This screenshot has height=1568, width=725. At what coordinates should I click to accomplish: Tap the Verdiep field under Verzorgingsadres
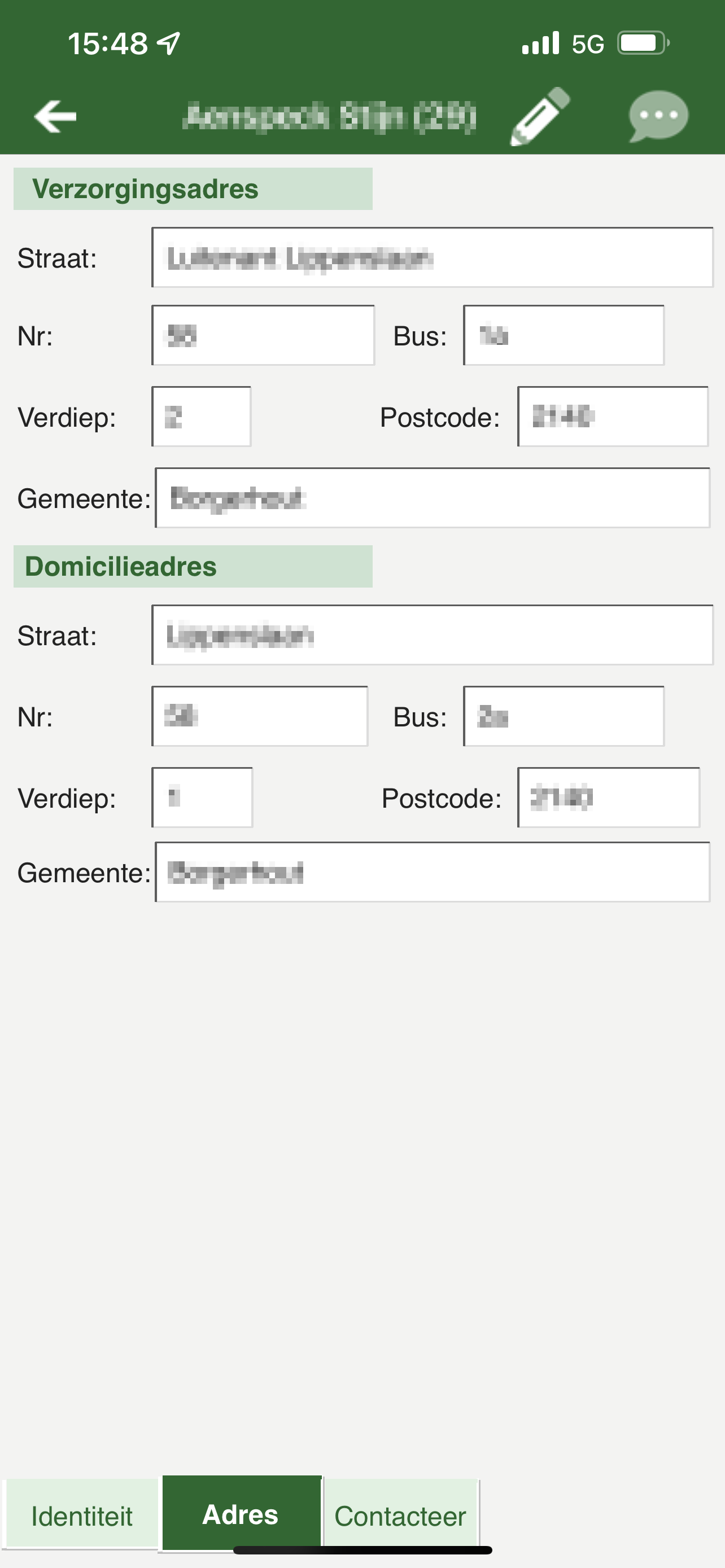tap(202, 417)
